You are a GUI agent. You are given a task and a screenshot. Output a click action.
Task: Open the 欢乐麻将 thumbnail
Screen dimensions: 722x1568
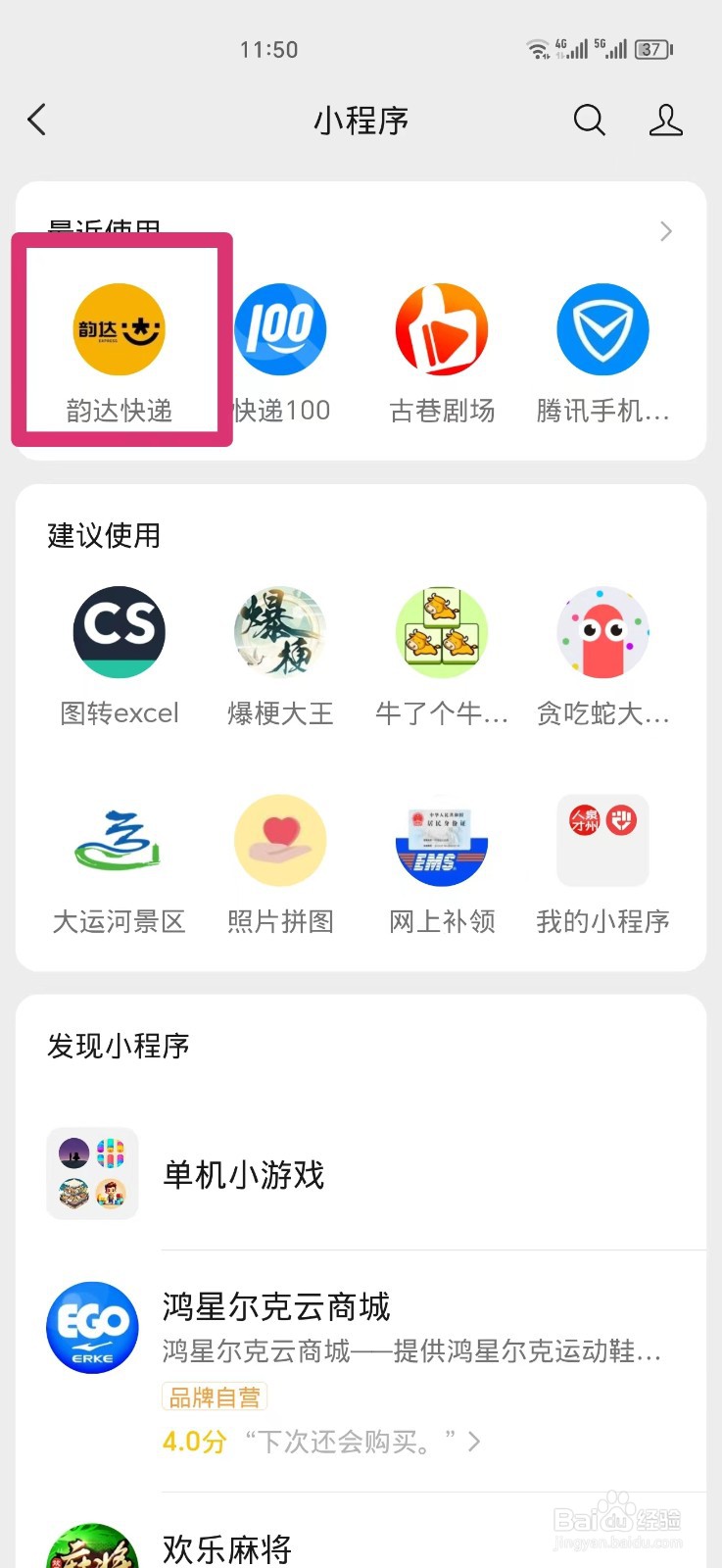tap(91, 1546)
